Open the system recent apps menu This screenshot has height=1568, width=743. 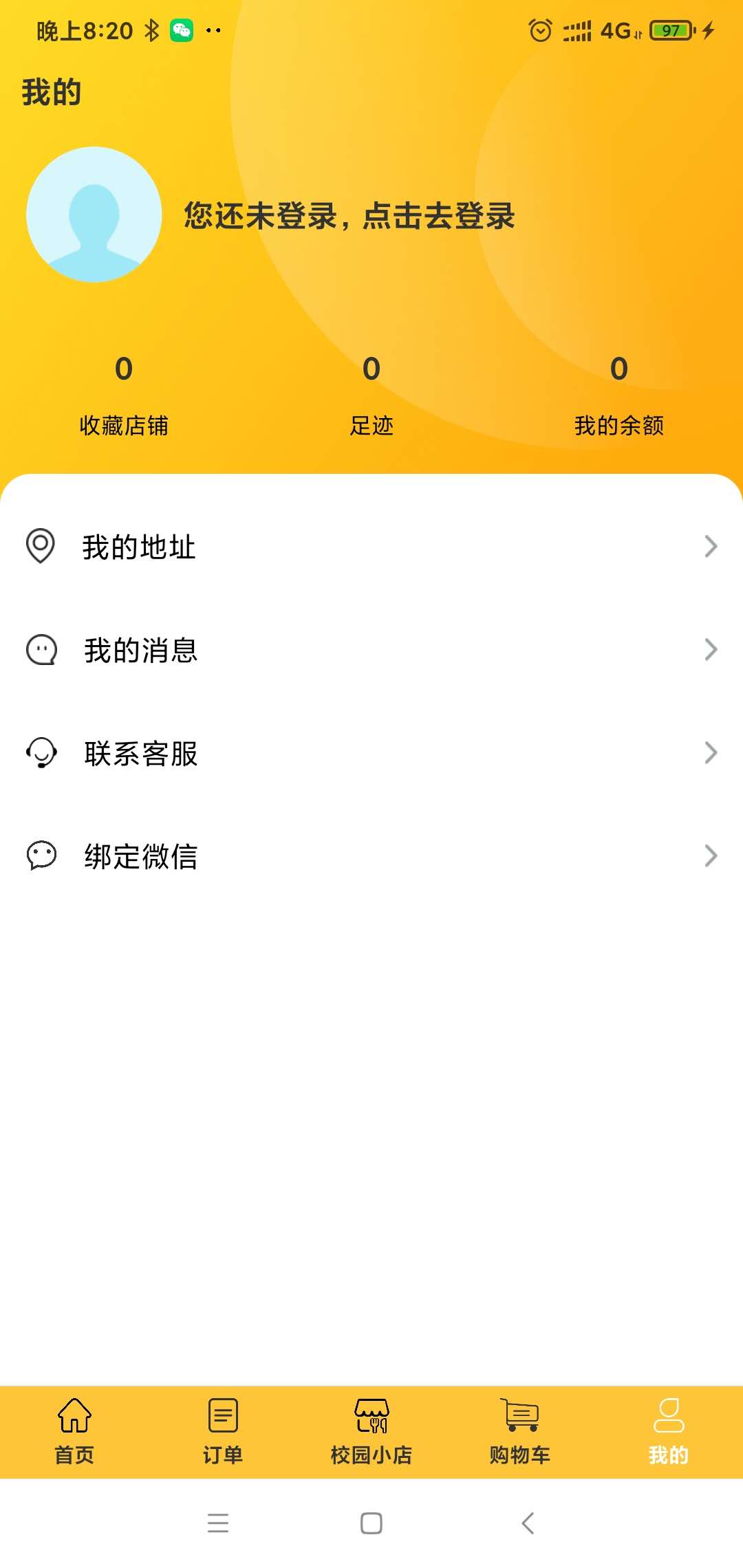[x=218, y=1523]
